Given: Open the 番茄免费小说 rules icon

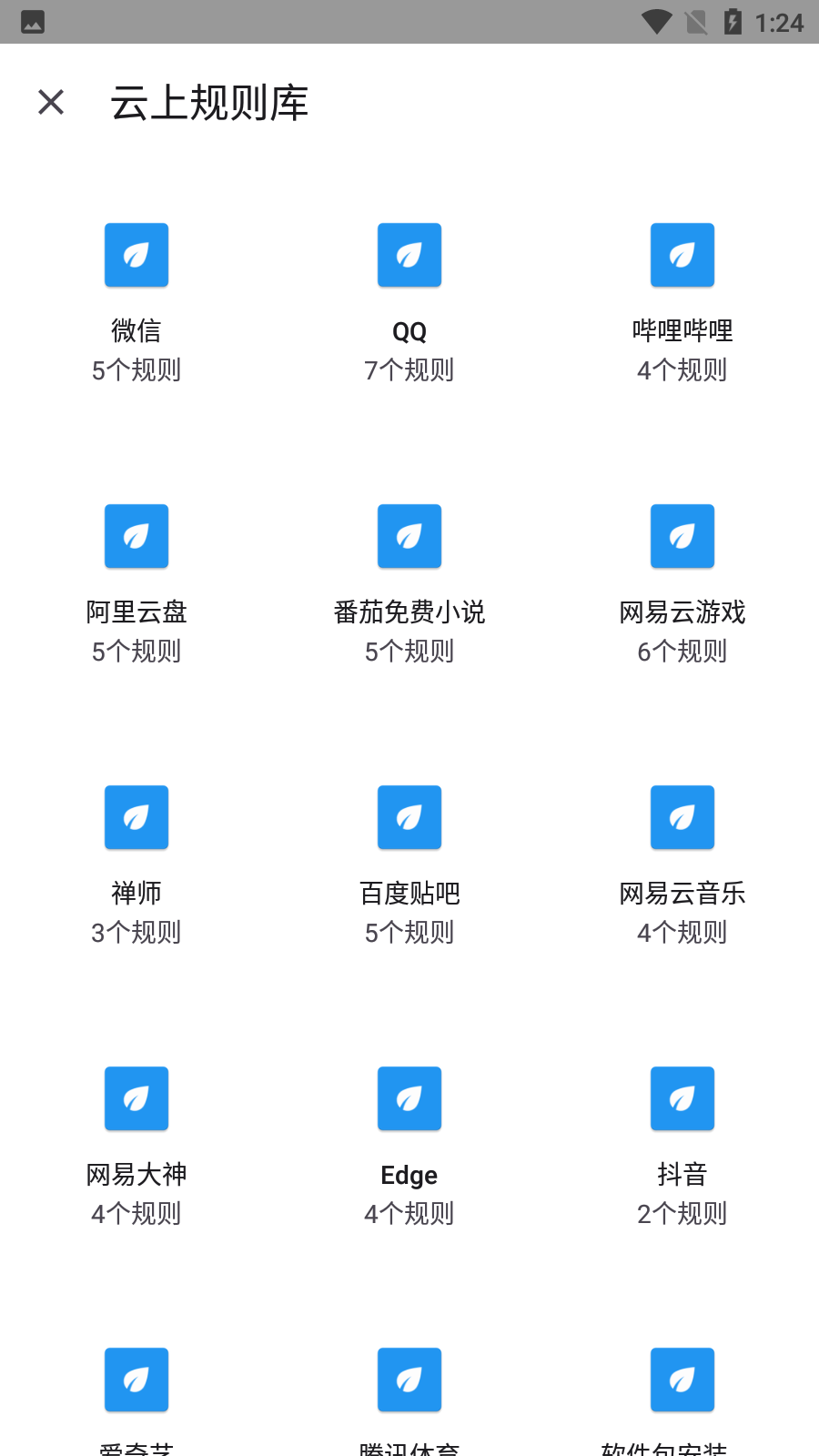Looking at the screenshot, I should [409, 536].
